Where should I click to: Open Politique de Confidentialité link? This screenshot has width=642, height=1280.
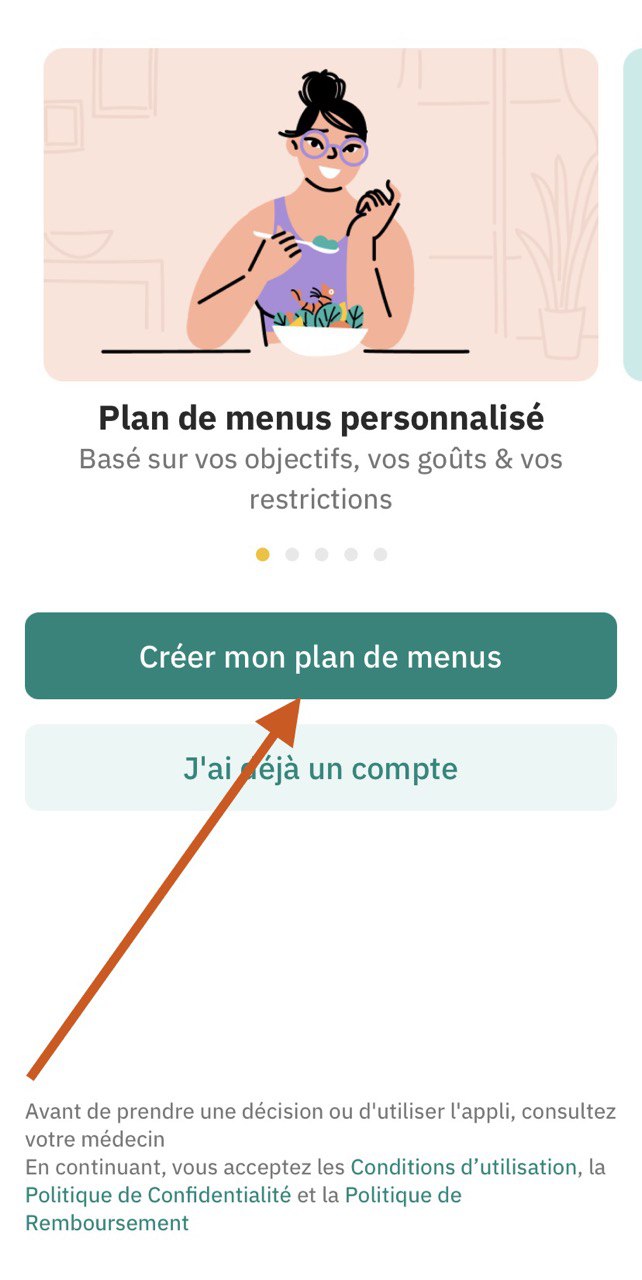[158, 1195]
